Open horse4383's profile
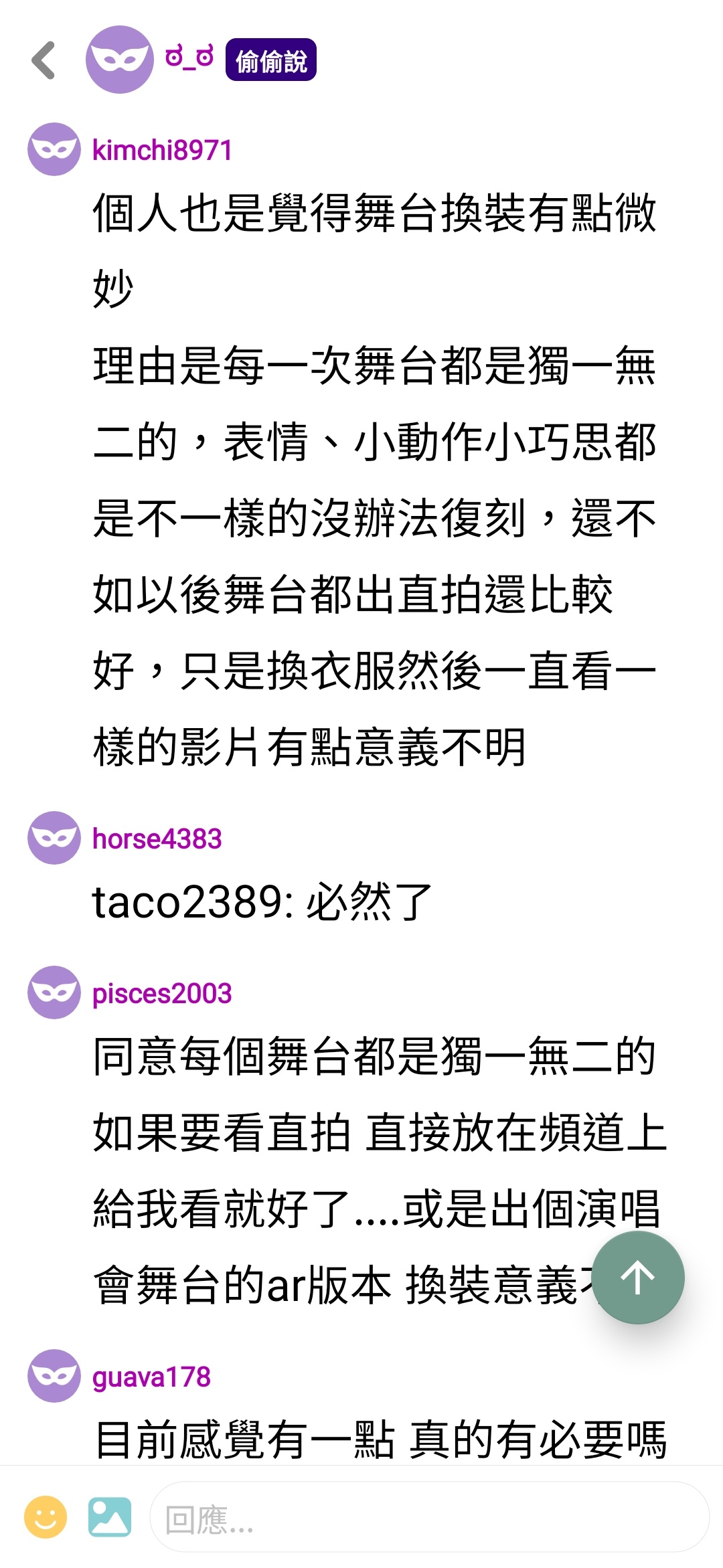Image resolution: width=723 pixels, height=1568 pixels. pos(157,839)
